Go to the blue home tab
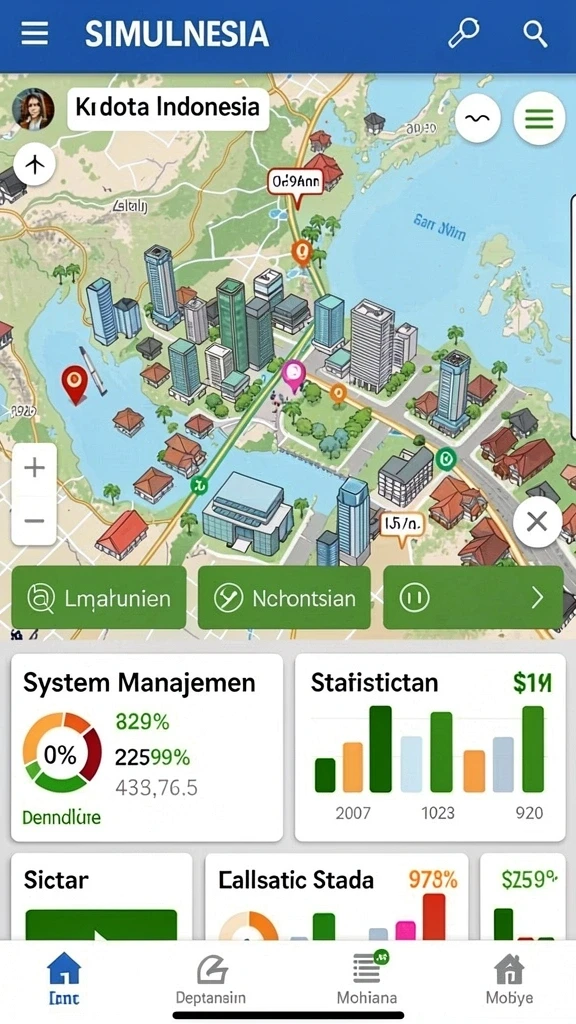The image size is (576, 1024). tap(64, 978)
